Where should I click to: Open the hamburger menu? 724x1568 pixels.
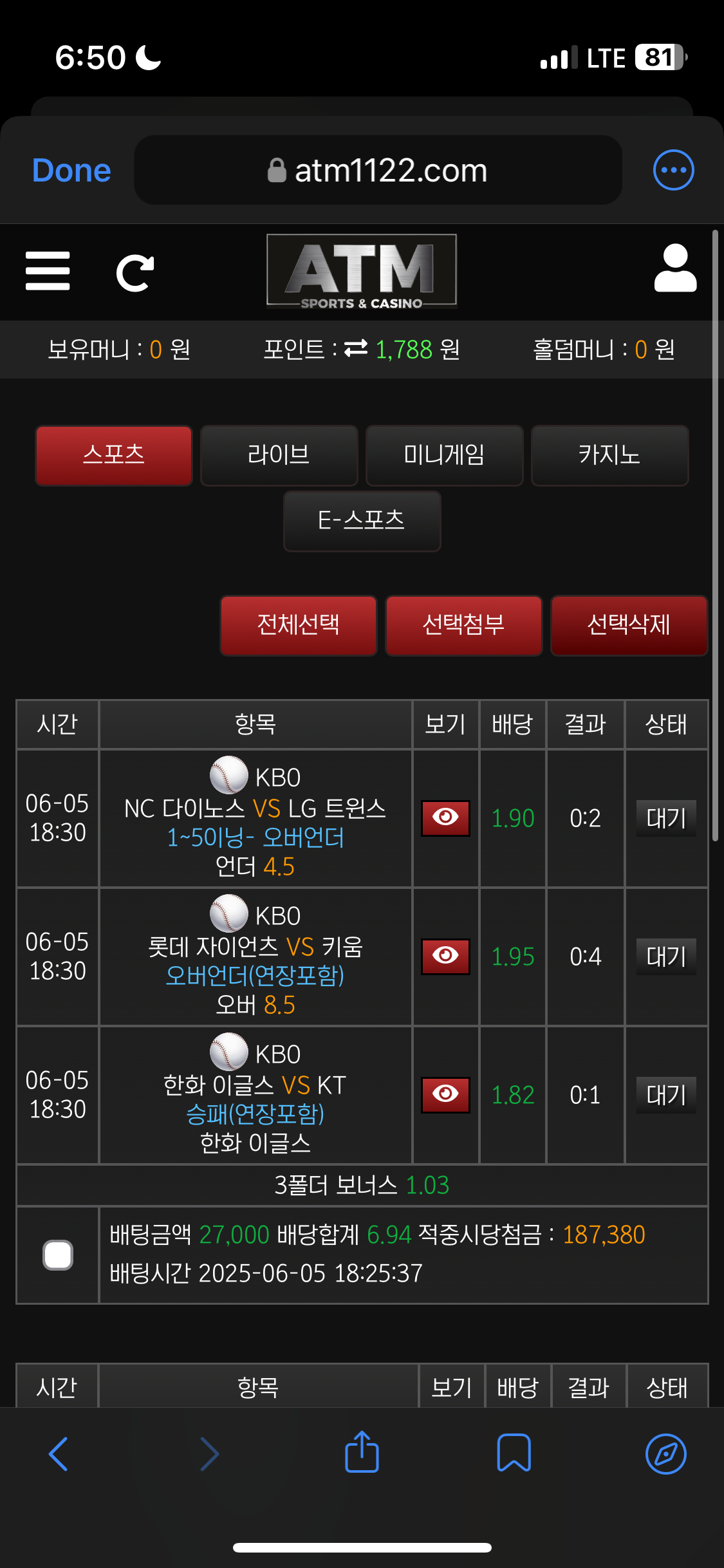pos(48,271)
